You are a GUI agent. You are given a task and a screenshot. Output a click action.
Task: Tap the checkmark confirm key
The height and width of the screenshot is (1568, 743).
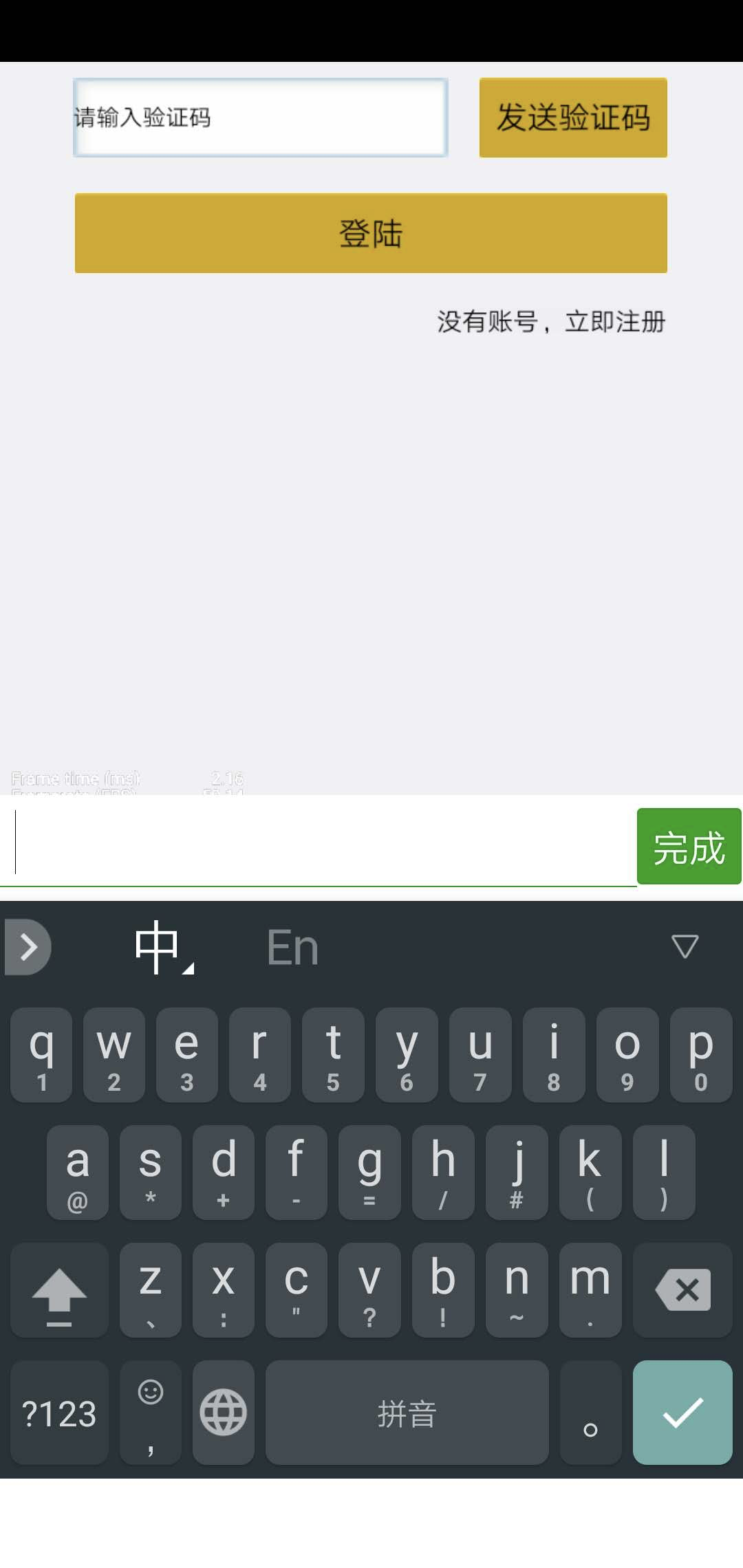(682, 1412)
